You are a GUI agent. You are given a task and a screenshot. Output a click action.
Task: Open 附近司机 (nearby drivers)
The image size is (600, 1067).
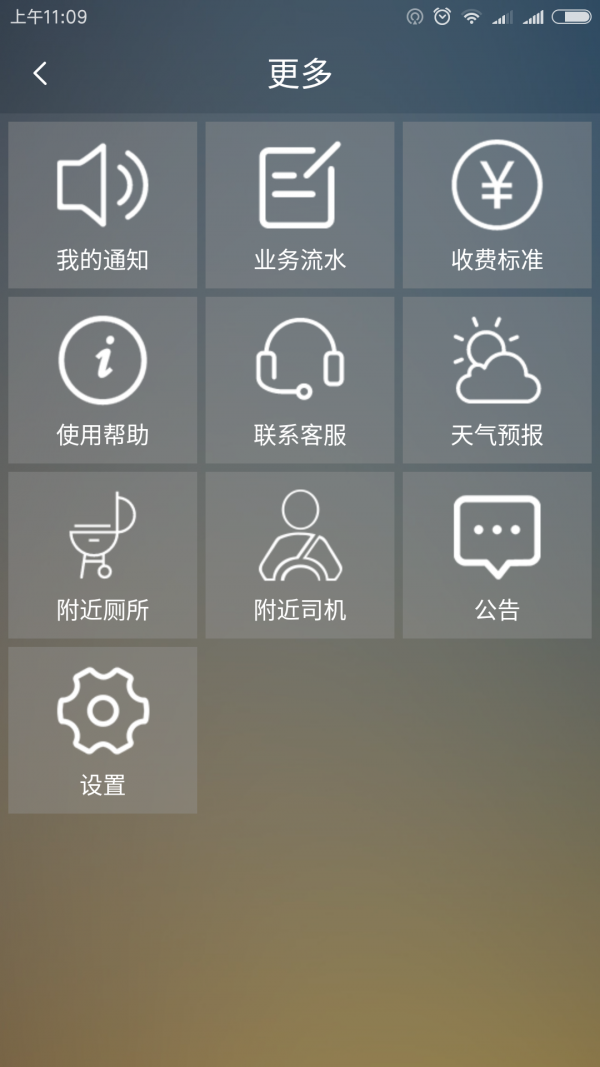[300, 555]
